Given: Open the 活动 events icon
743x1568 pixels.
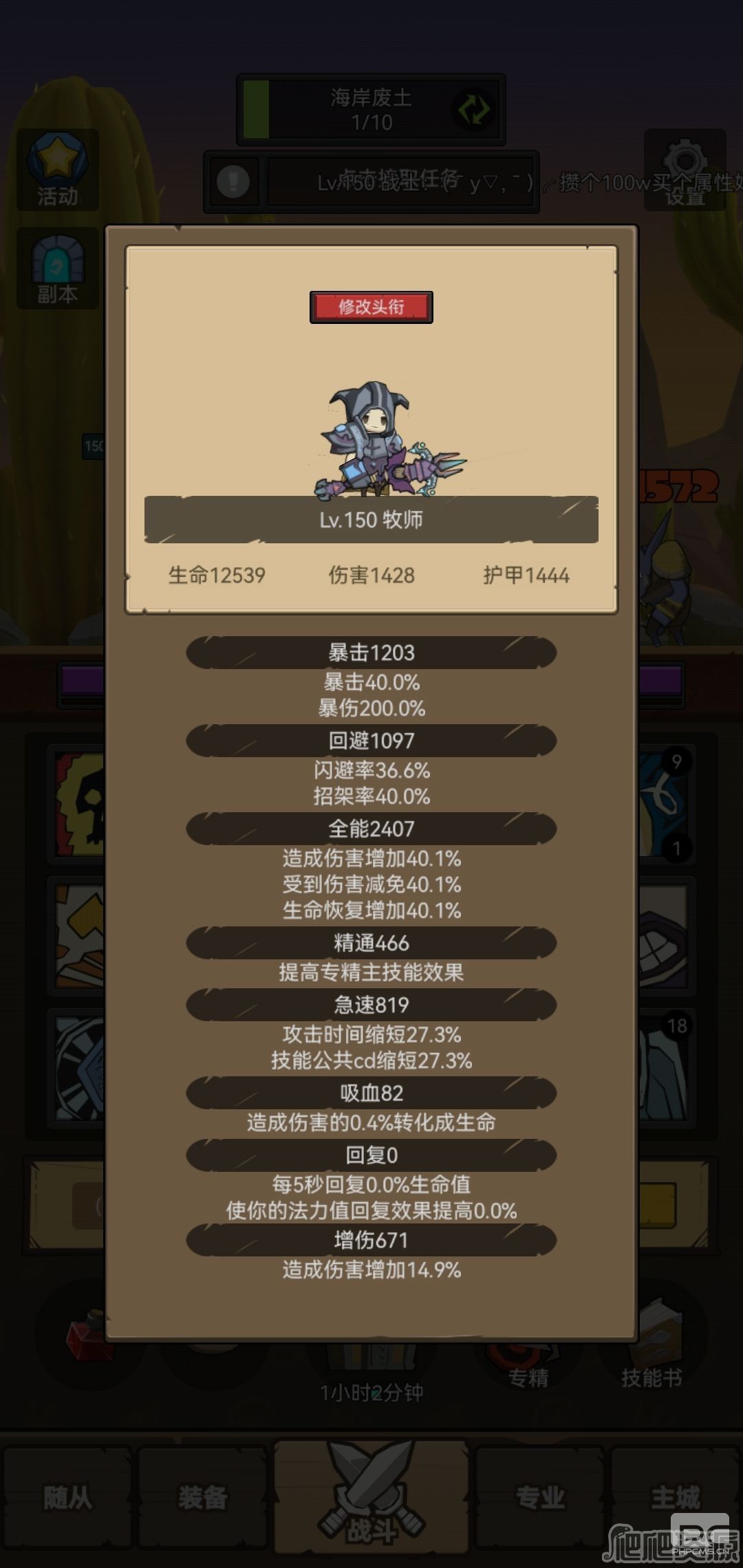Looking at the screenshot, I should point(58,169).
